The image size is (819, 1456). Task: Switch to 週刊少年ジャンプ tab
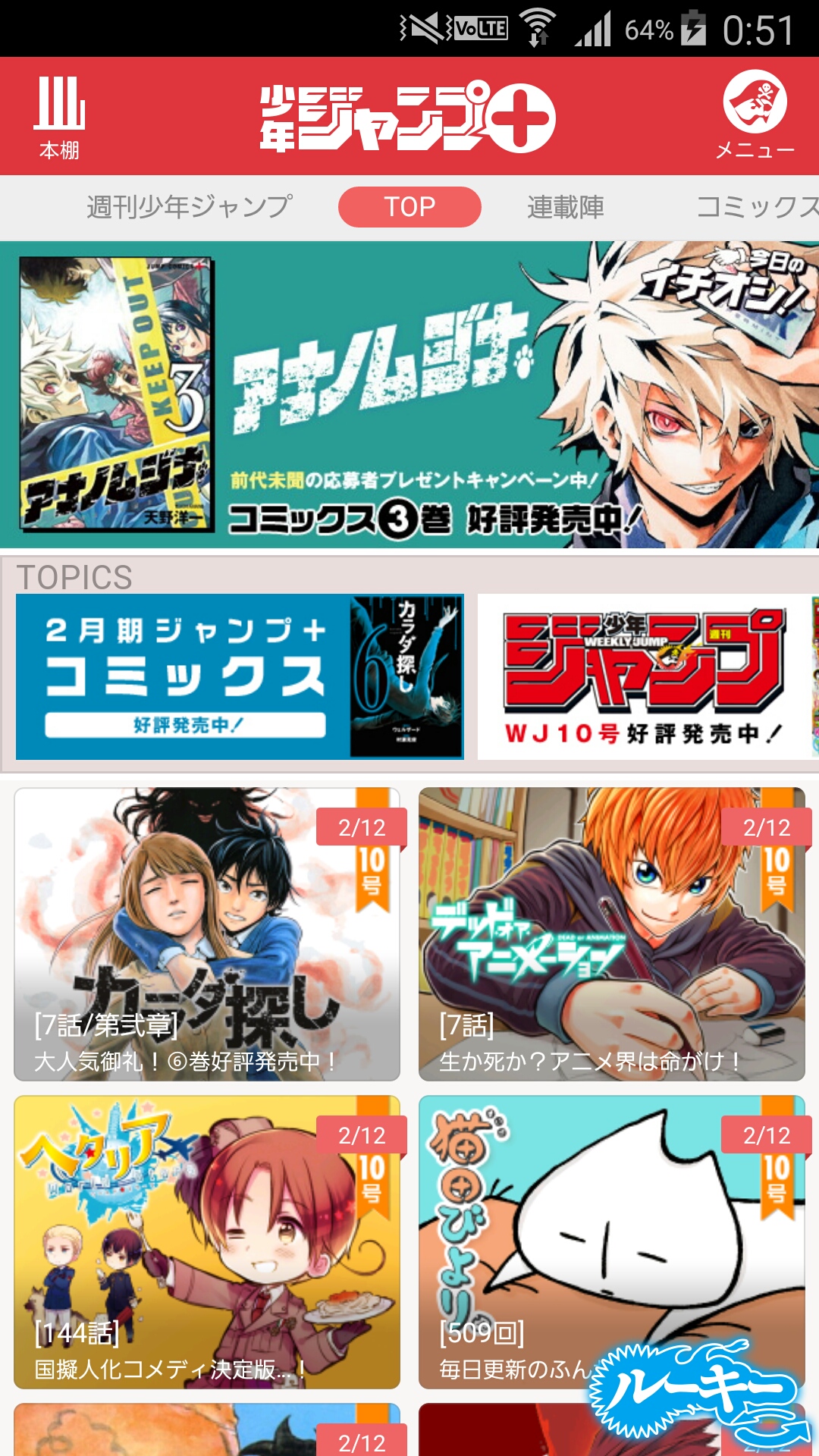point(189,206)
